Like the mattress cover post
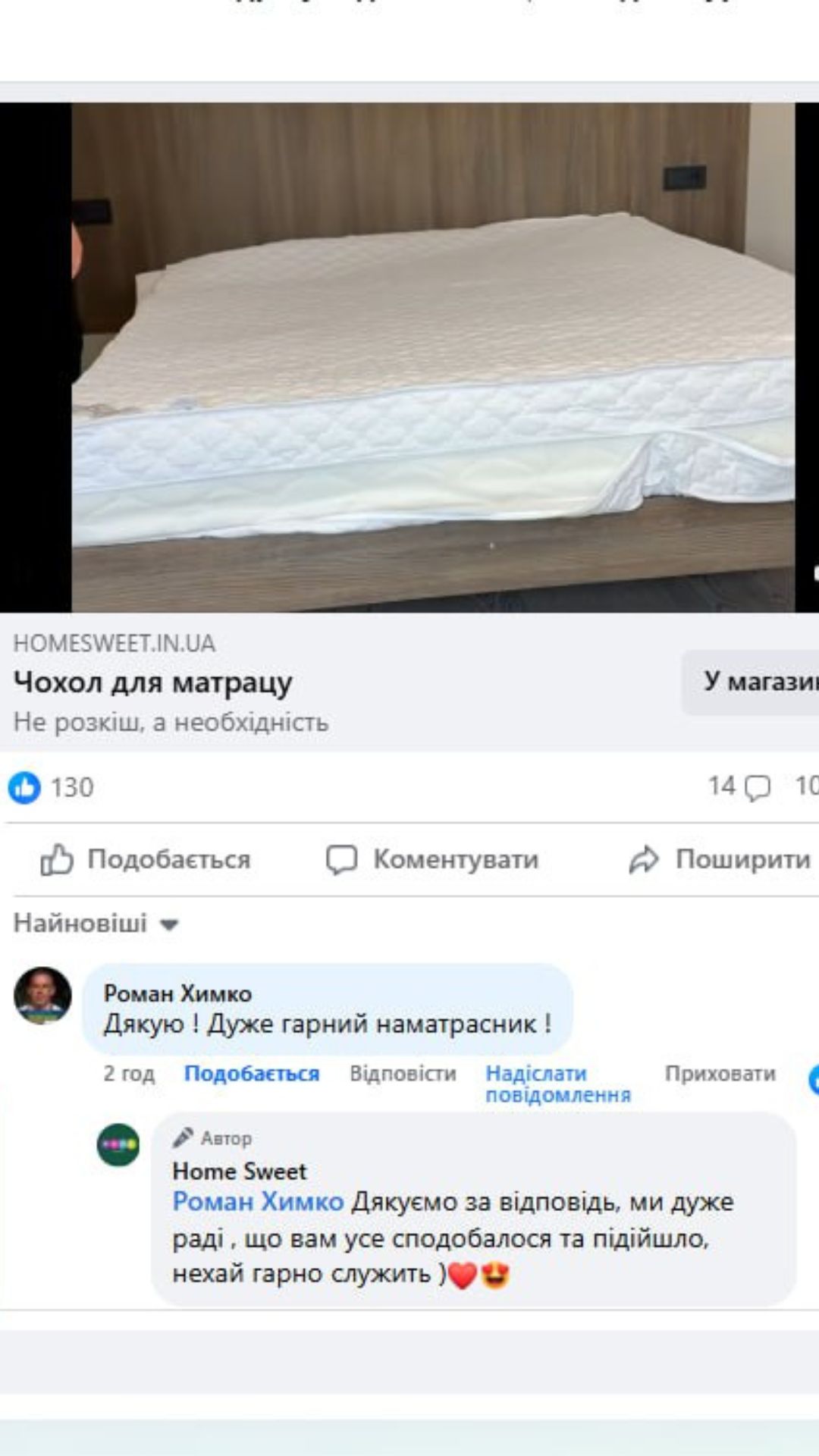The image size is (819, 1456). tap(146, 860)
